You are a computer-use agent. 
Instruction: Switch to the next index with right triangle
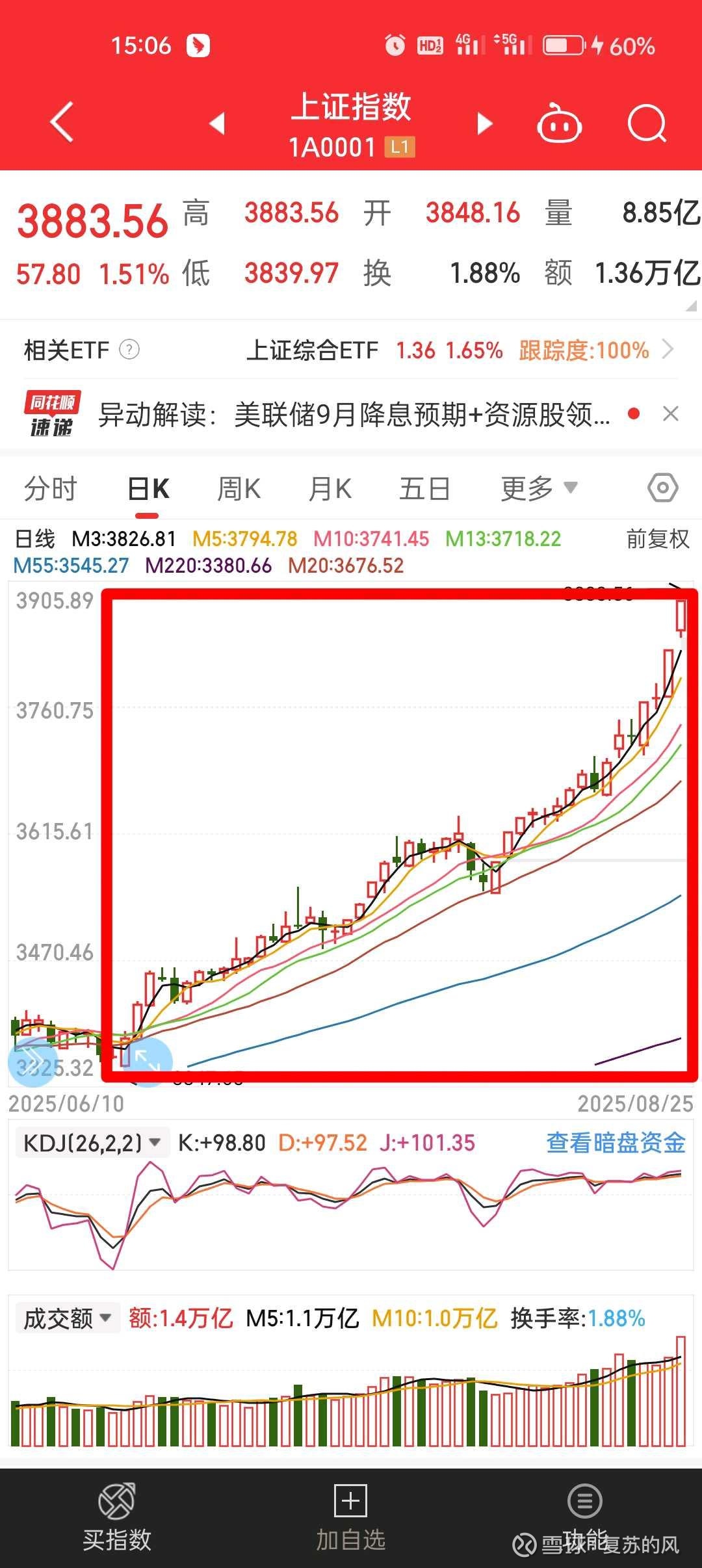[485, 123]
